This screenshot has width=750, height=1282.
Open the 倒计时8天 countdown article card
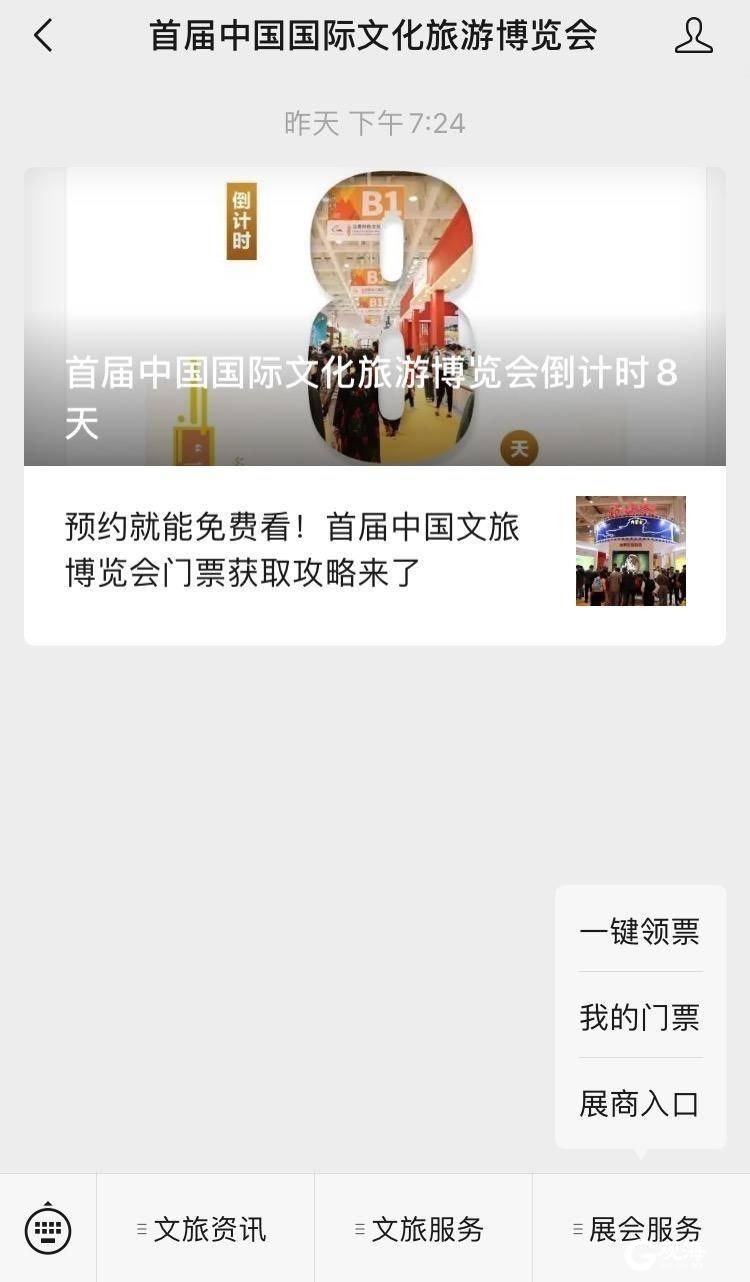click(x=375, y=317)
